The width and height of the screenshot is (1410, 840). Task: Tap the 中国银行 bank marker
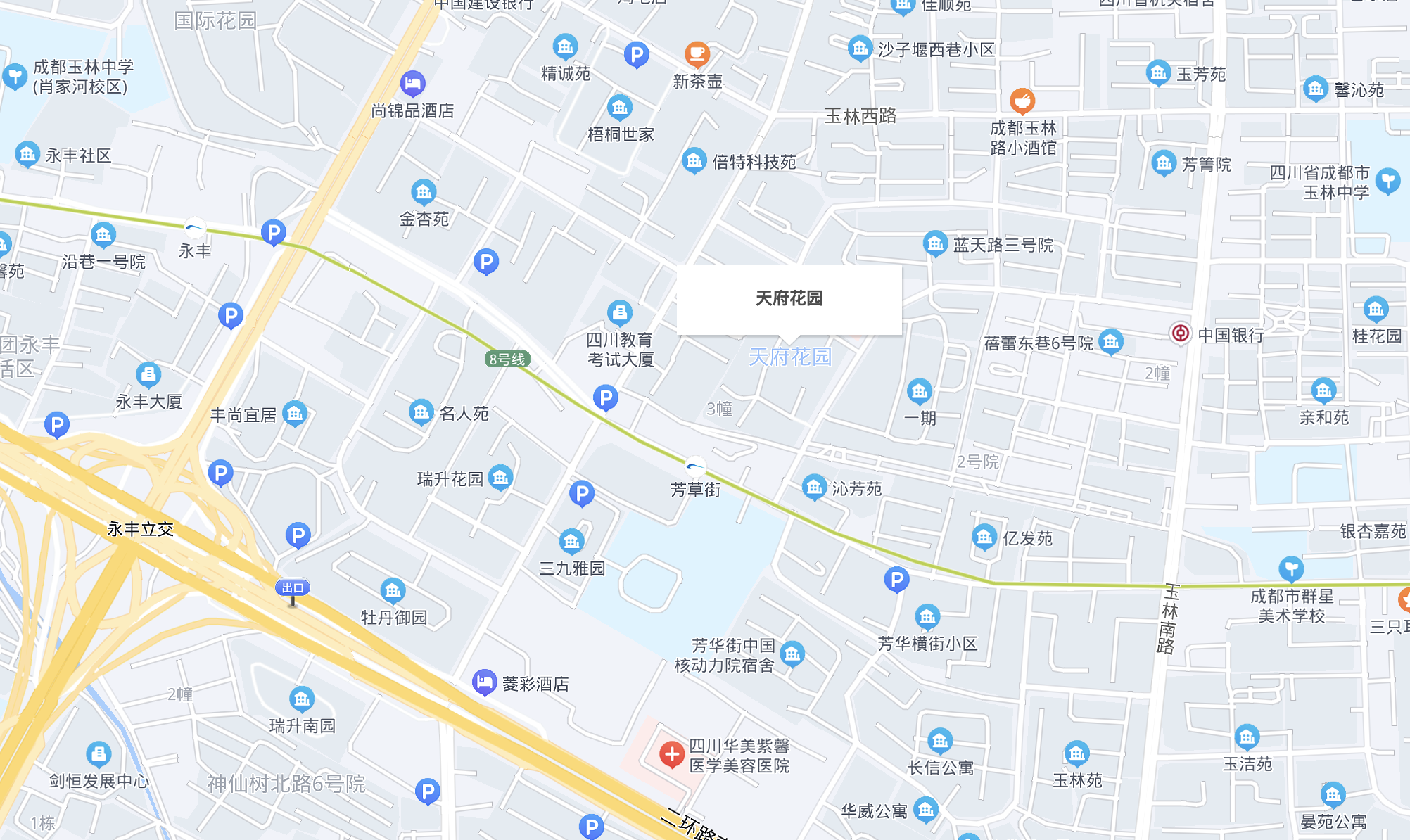tap(1180, 333)
